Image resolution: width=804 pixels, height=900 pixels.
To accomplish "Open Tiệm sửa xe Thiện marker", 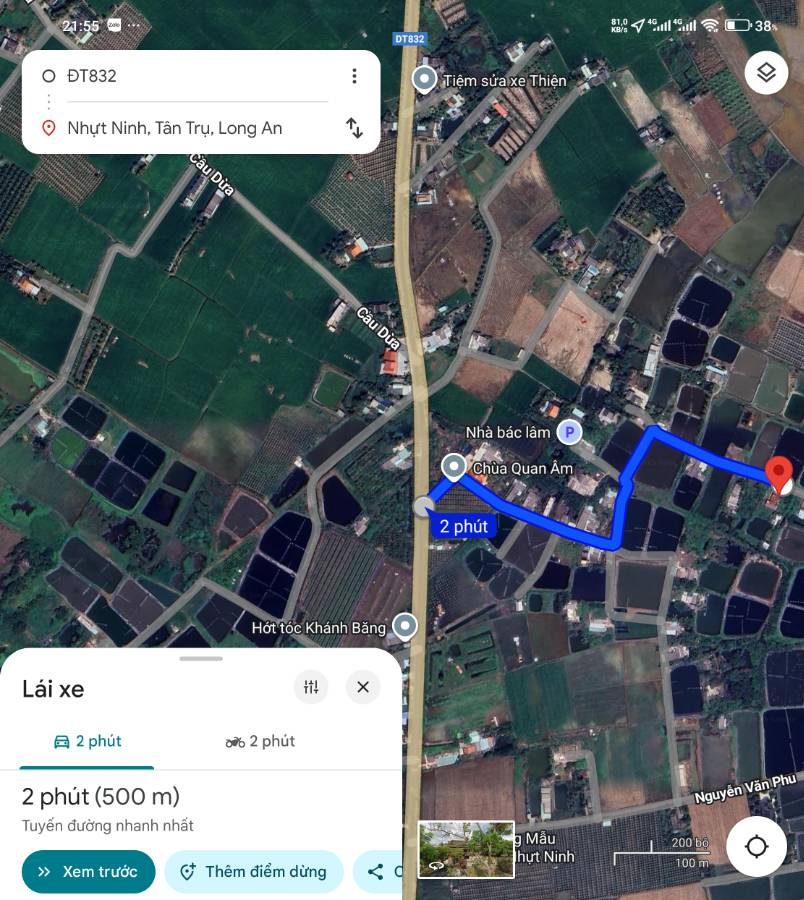I will coord(425,79).
